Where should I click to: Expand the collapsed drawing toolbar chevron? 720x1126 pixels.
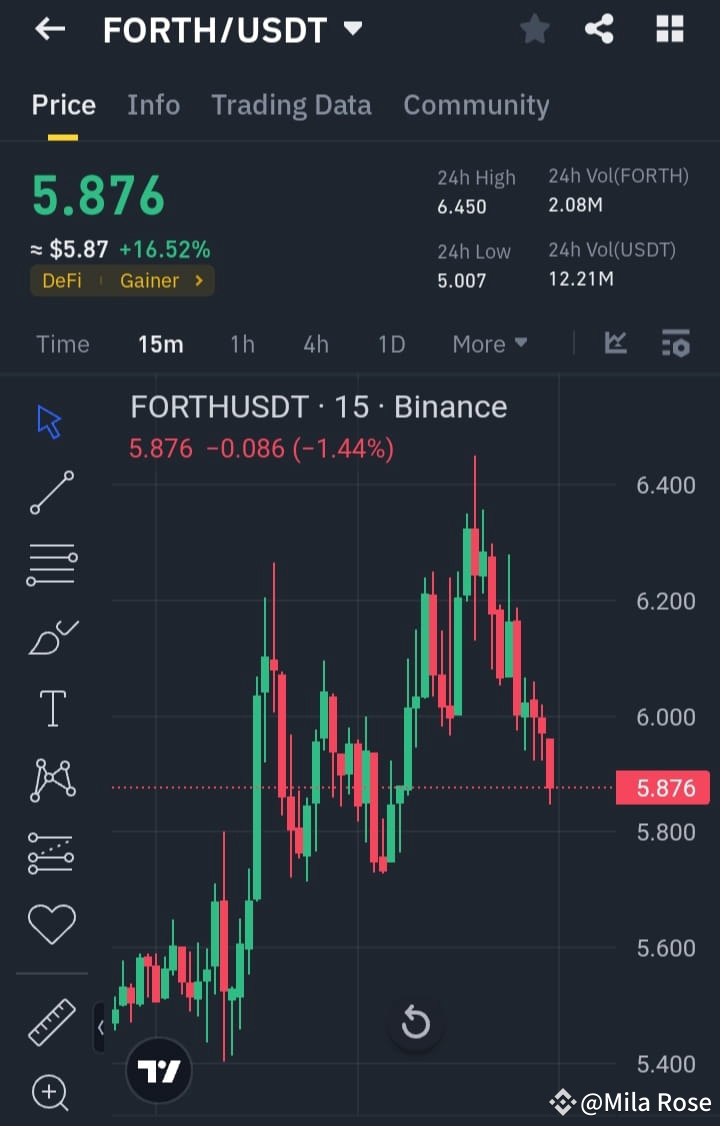click(x=100, y=1025)
